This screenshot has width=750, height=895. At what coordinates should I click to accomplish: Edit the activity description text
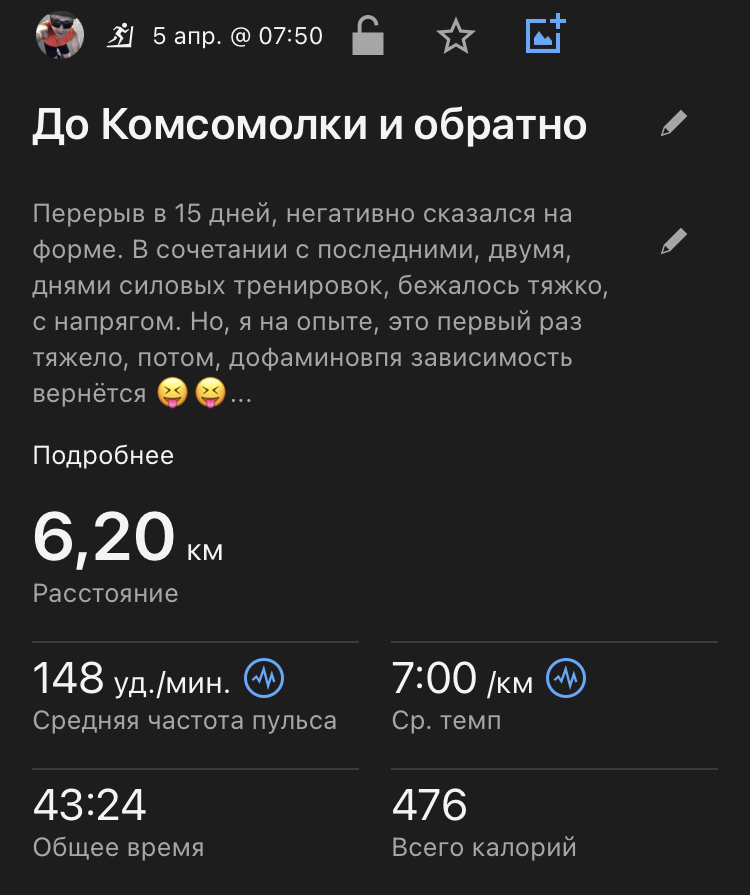tap(675, 241)
